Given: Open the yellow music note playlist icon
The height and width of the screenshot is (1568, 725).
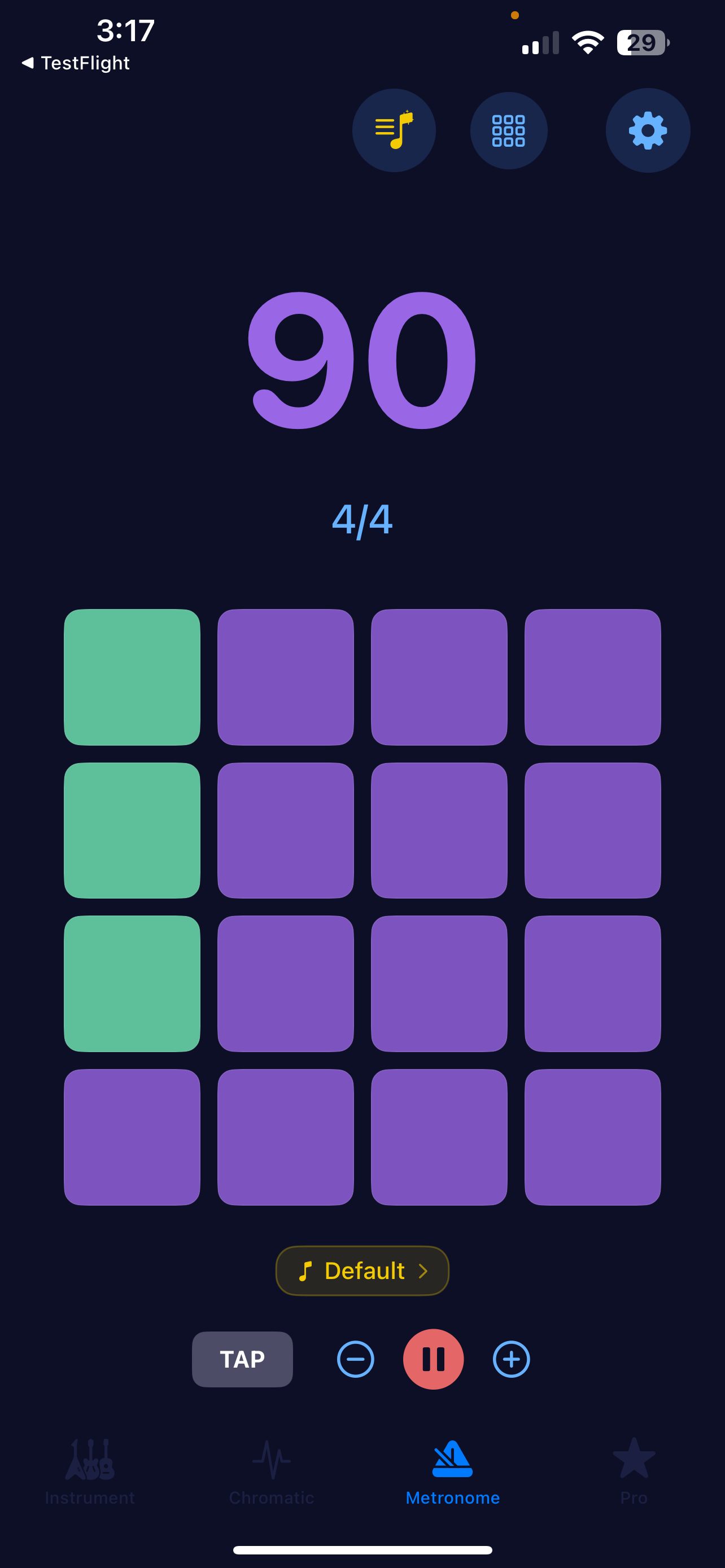Looking at the screenshot, I should point(394,130).
